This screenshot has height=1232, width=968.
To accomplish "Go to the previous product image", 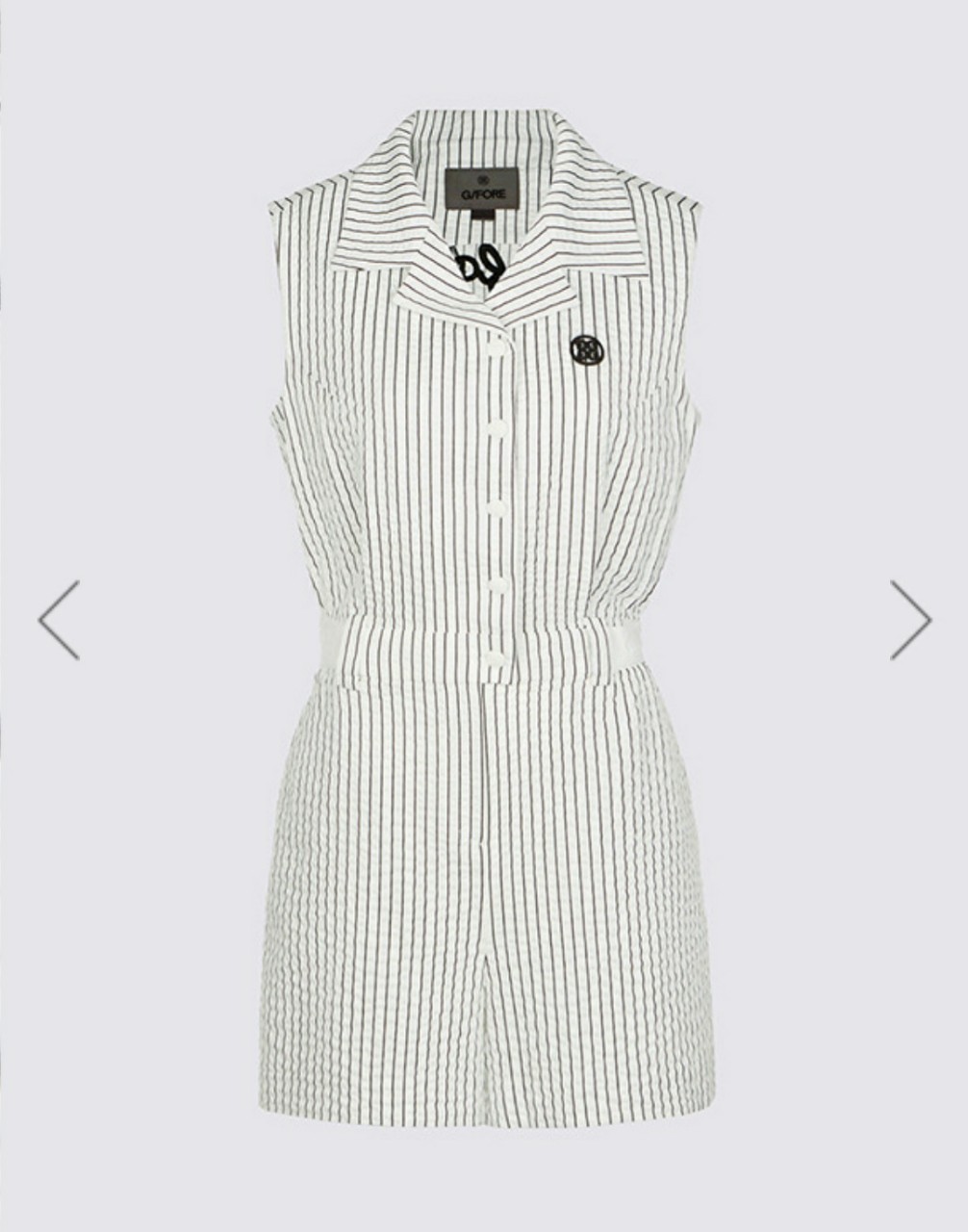I will (59, 620).
